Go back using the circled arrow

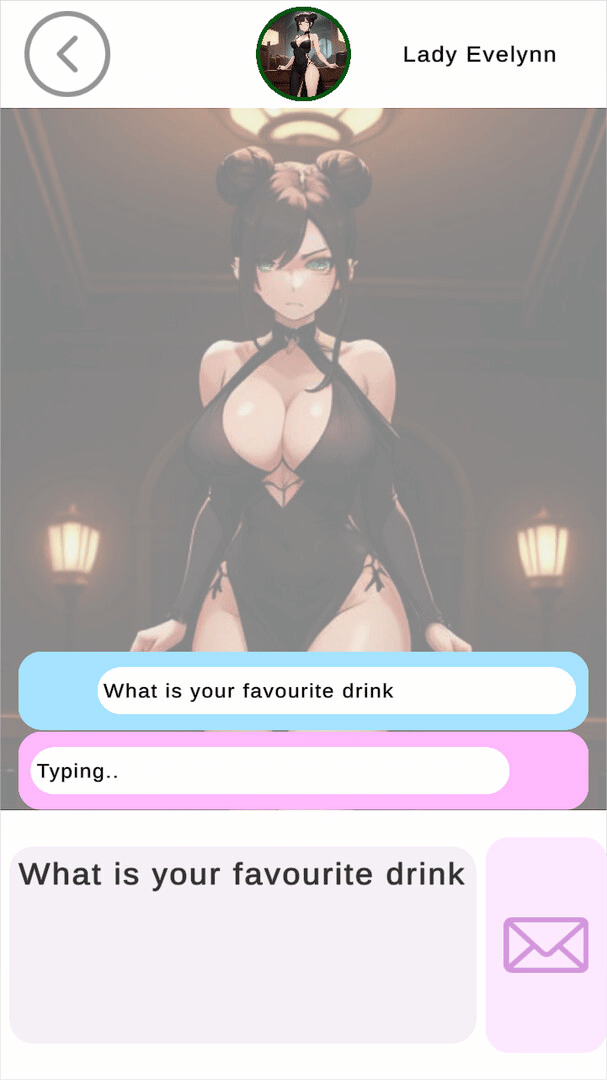click(67, 54)
